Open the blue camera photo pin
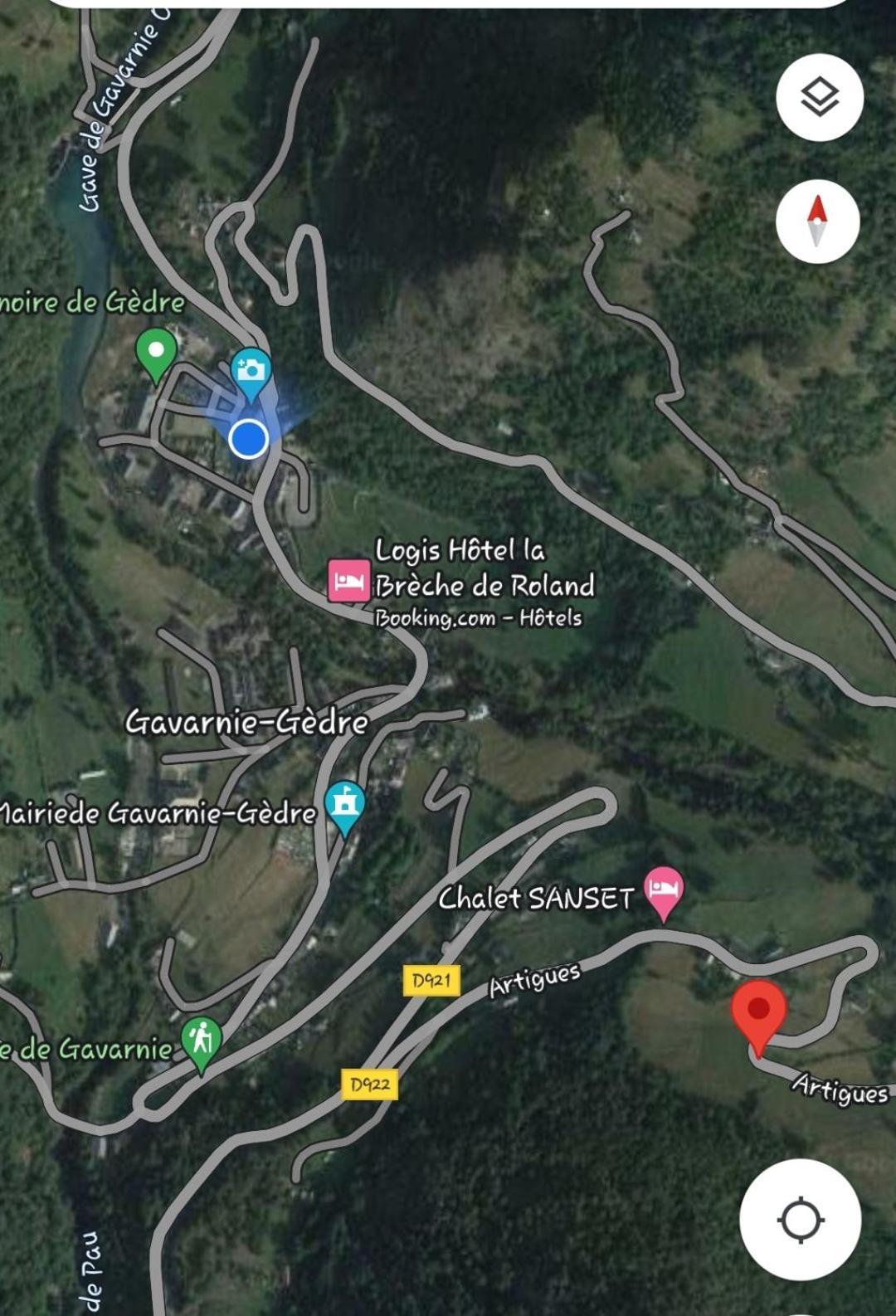Screen dimensions: 896x1316 pos(251,372)
